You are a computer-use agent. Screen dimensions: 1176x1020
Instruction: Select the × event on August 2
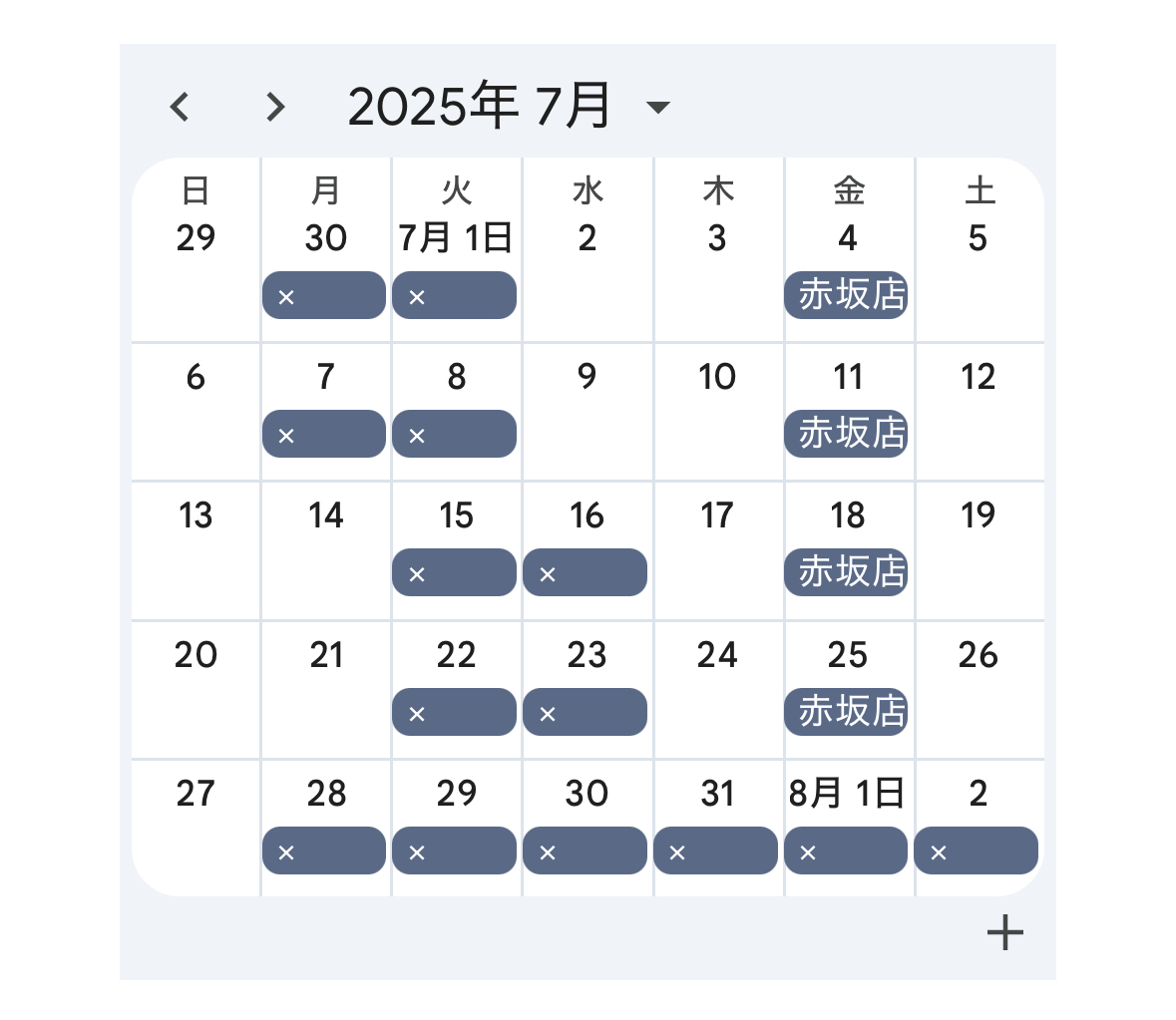977,850
